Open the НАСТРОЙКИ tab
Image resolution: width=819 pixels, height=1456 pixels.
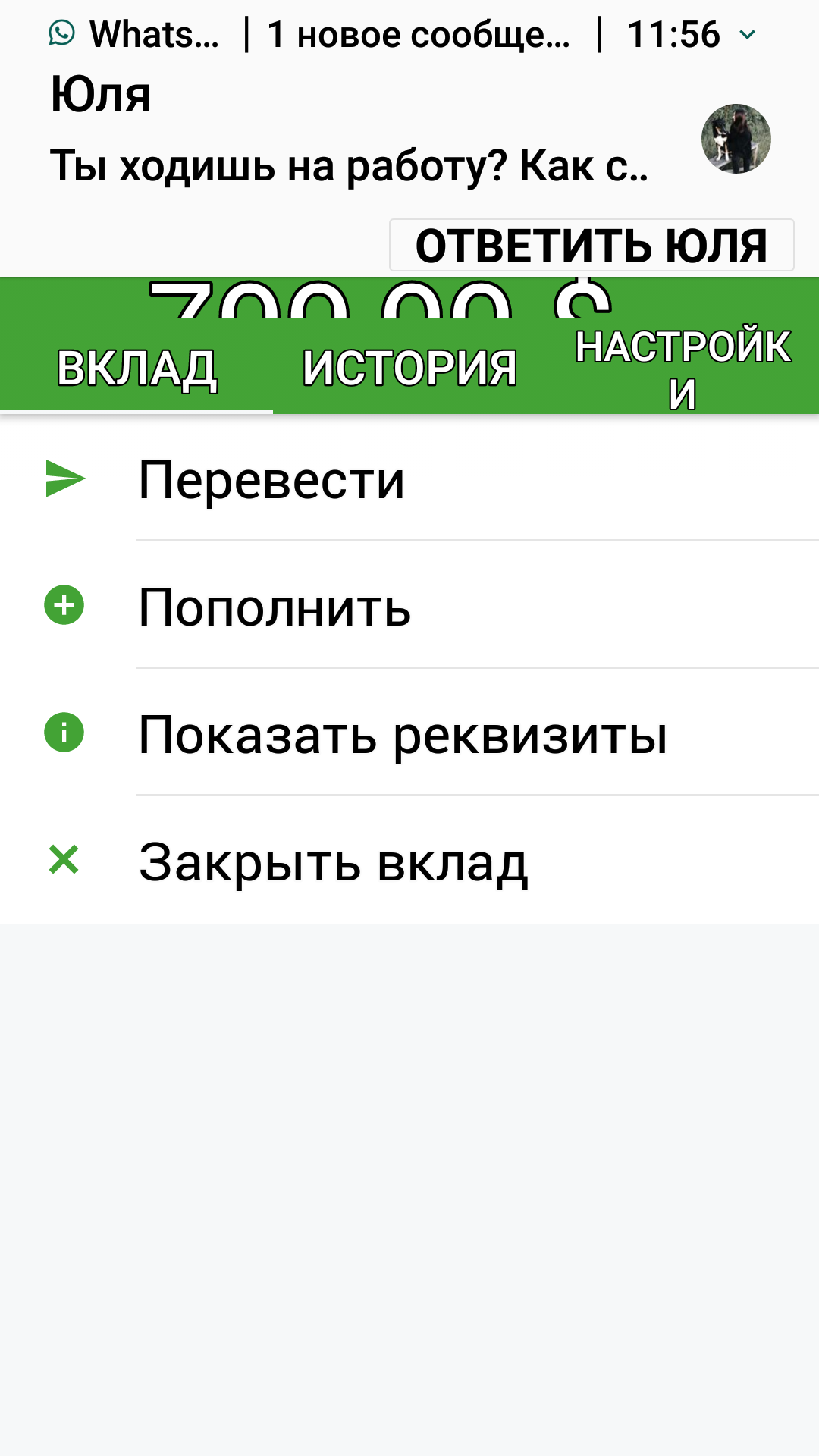click(x=682, y=369)
